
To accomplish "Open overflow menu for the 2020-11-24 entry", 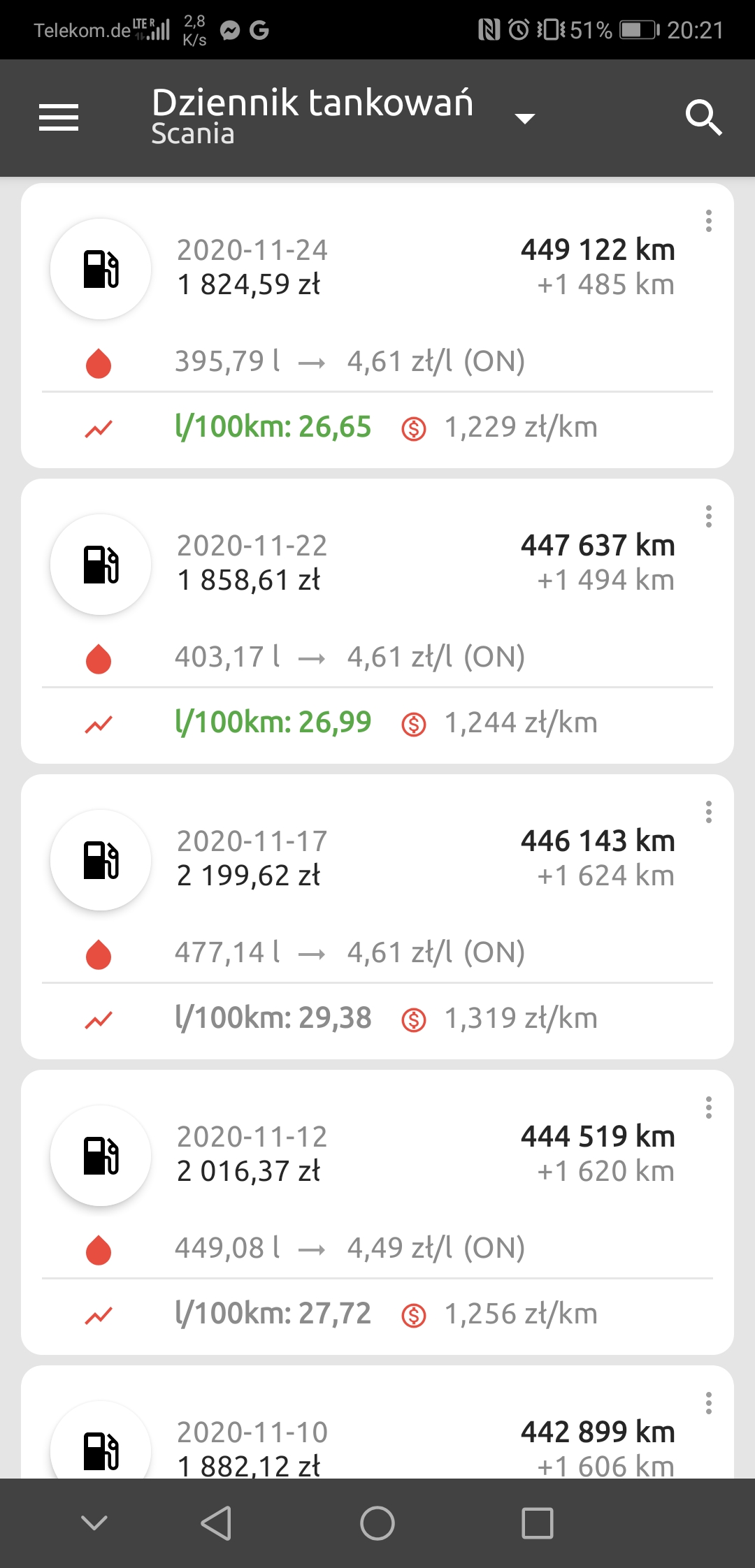I will pos(709,221).
